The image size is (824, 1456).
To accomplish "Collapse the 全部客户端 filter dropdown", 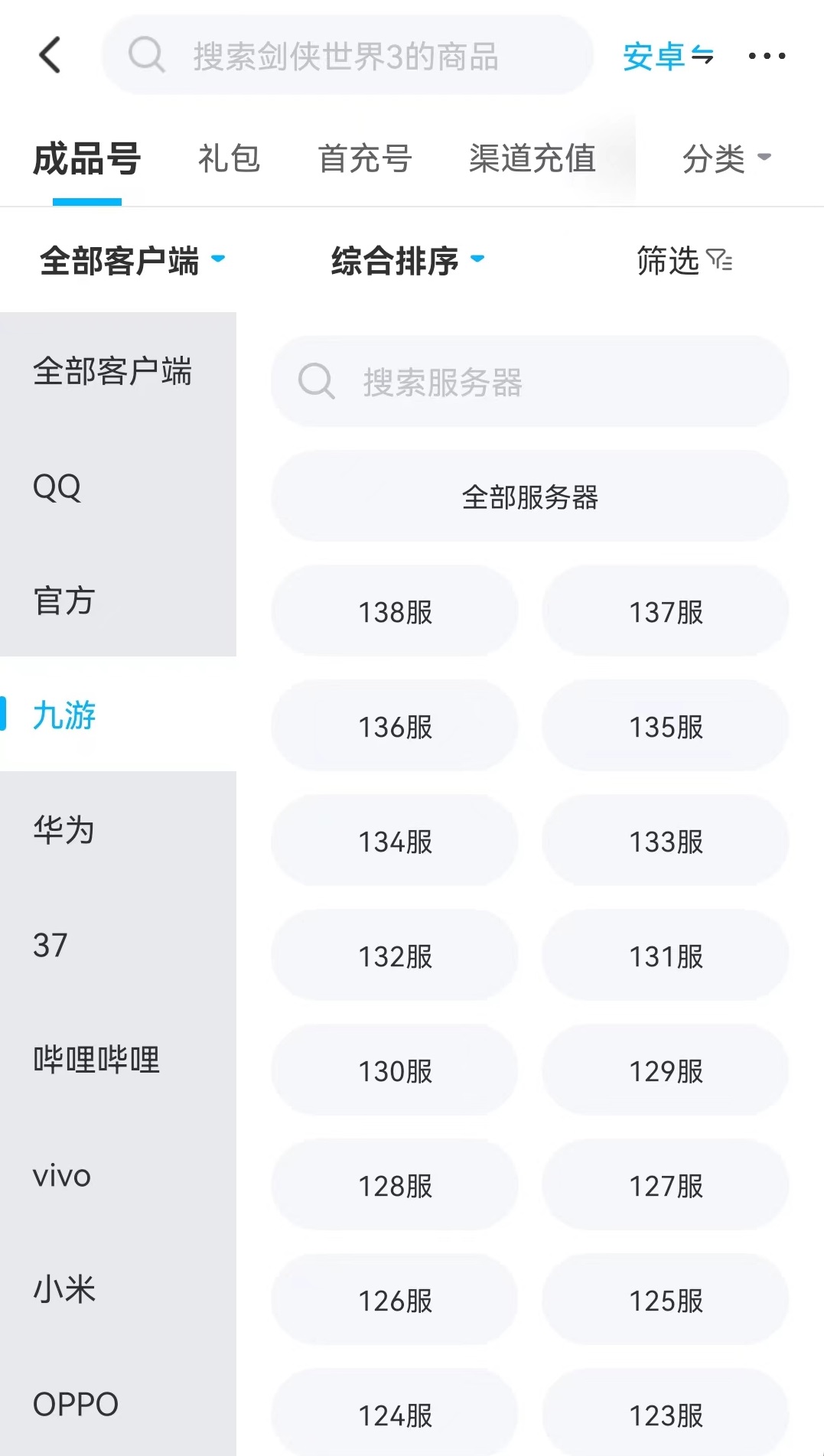I will pyautogui.click(x=132, y=261).
